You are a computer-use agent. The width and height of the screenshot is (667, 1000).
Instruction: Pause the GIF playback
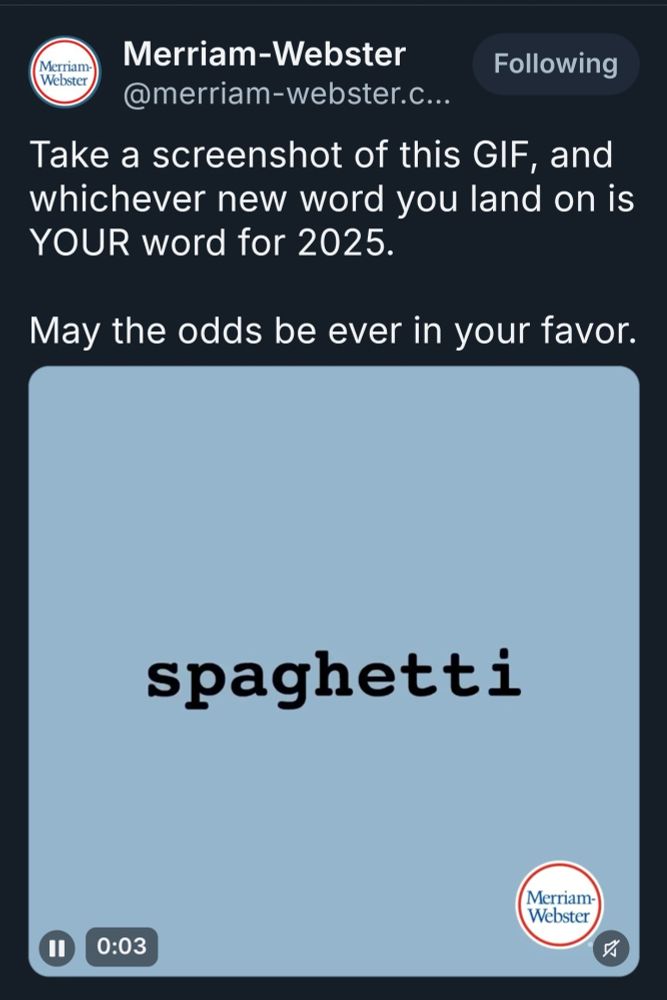click(57, 946)
